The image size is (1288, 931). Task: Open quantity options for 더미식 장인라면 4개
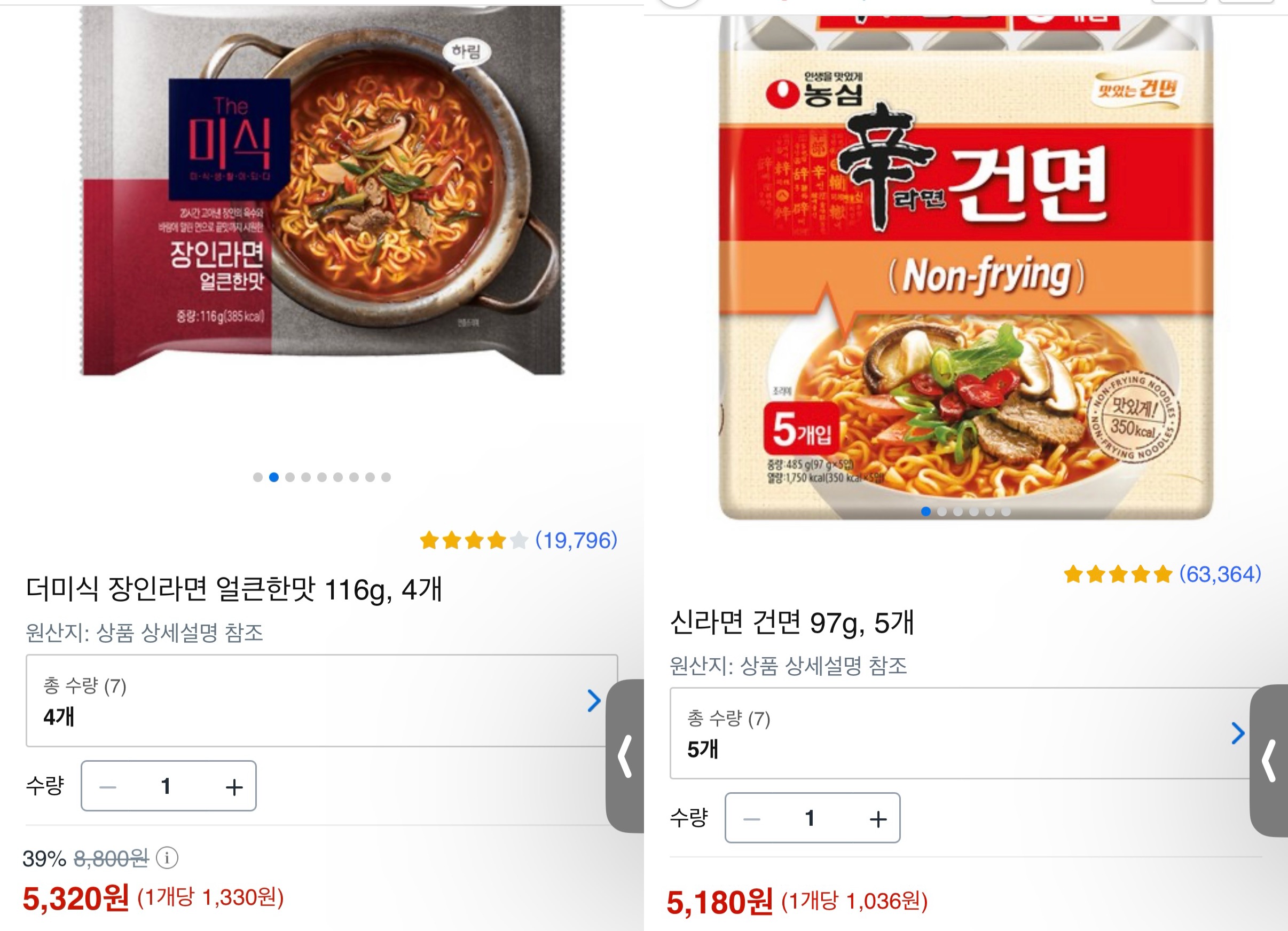[321, 700]
